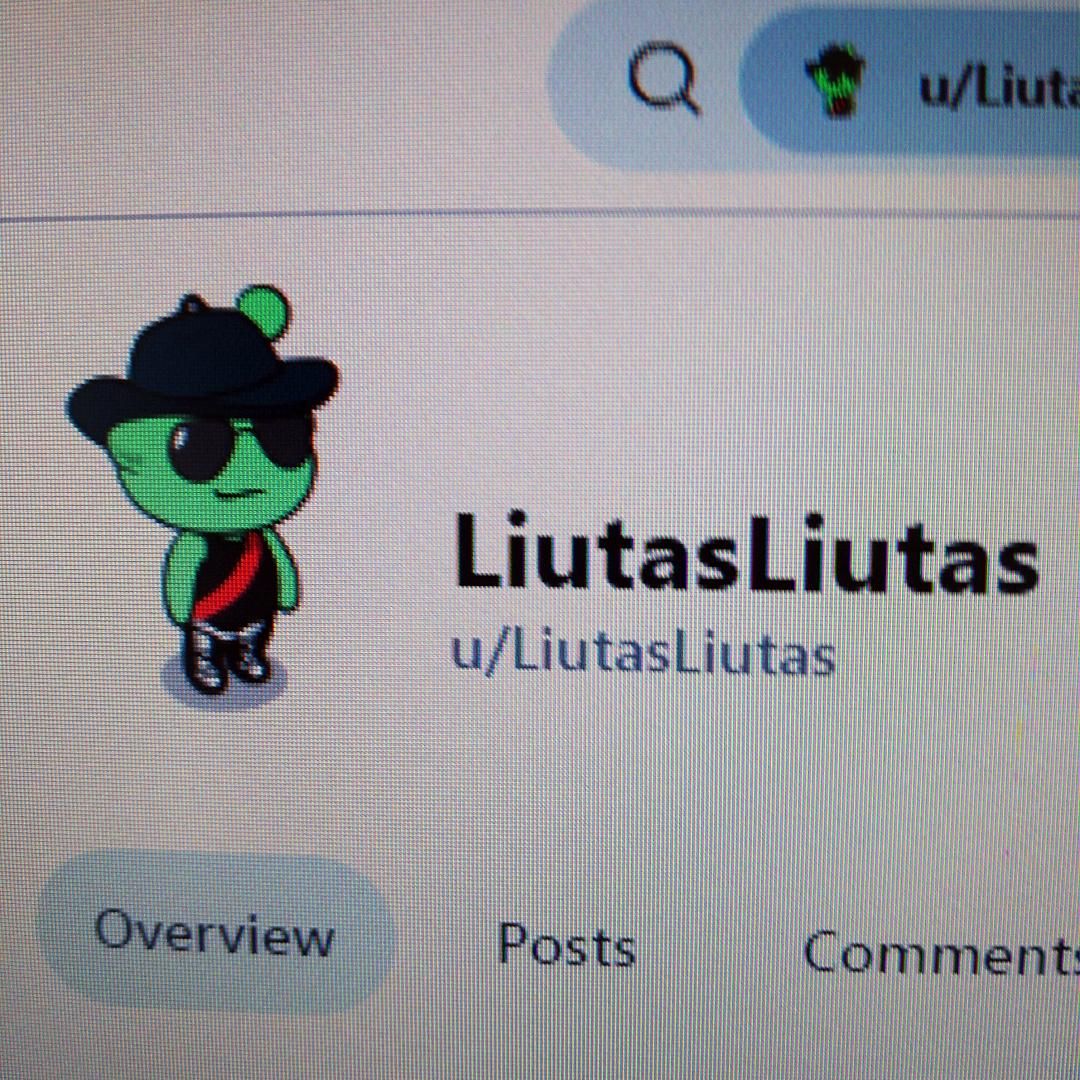The image size is (1080, 1080).
Task: Tap the LiutasLiutas profile avatar
Action: click(210, 492)
